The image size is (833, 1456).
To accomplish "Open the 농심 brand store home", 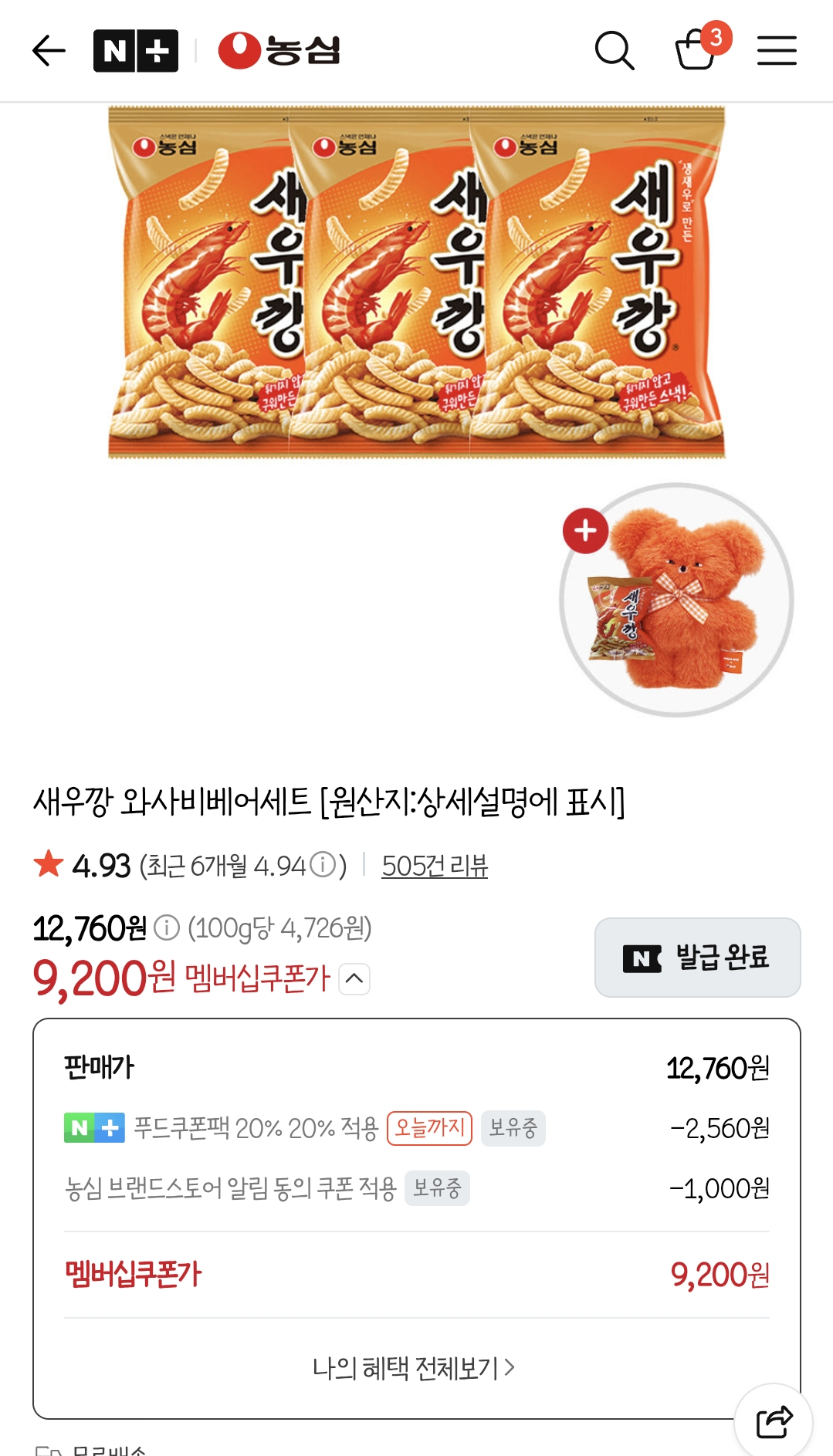I will point(279,51).
